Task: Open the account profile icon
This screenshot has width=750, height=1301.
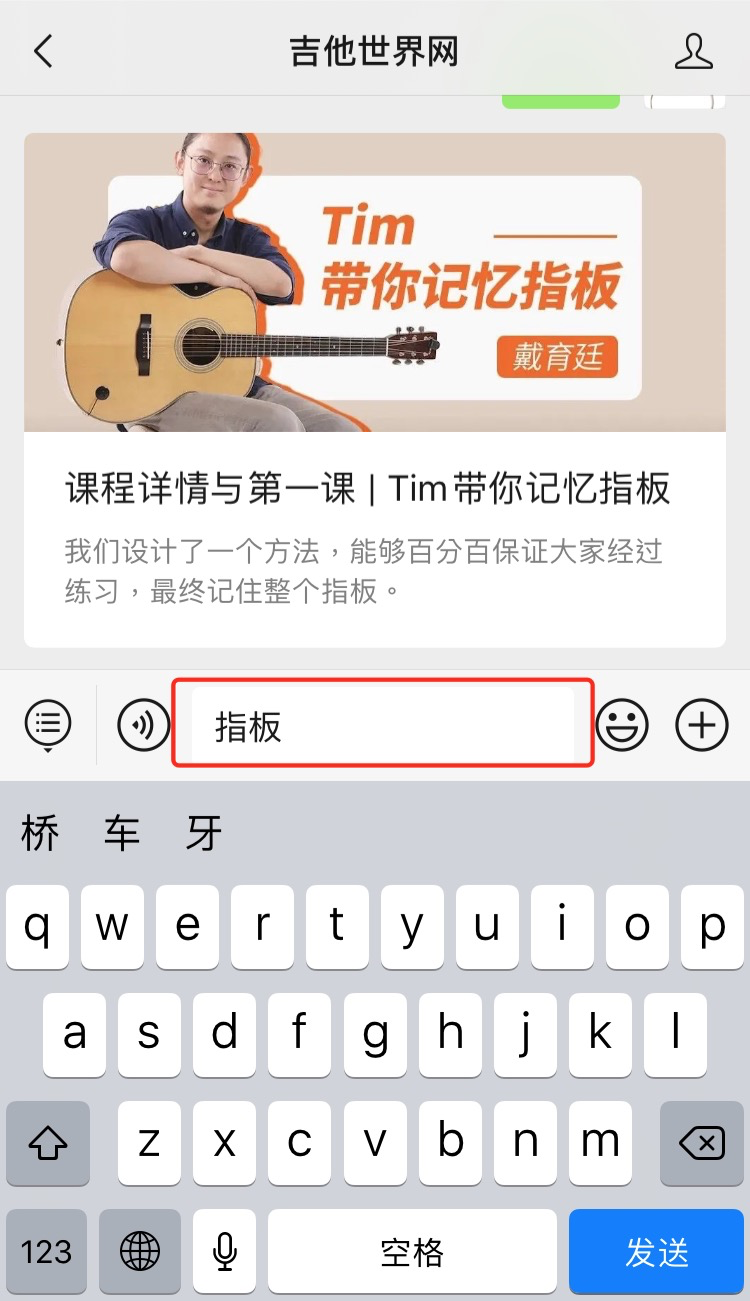Action: tap(694, 50)
